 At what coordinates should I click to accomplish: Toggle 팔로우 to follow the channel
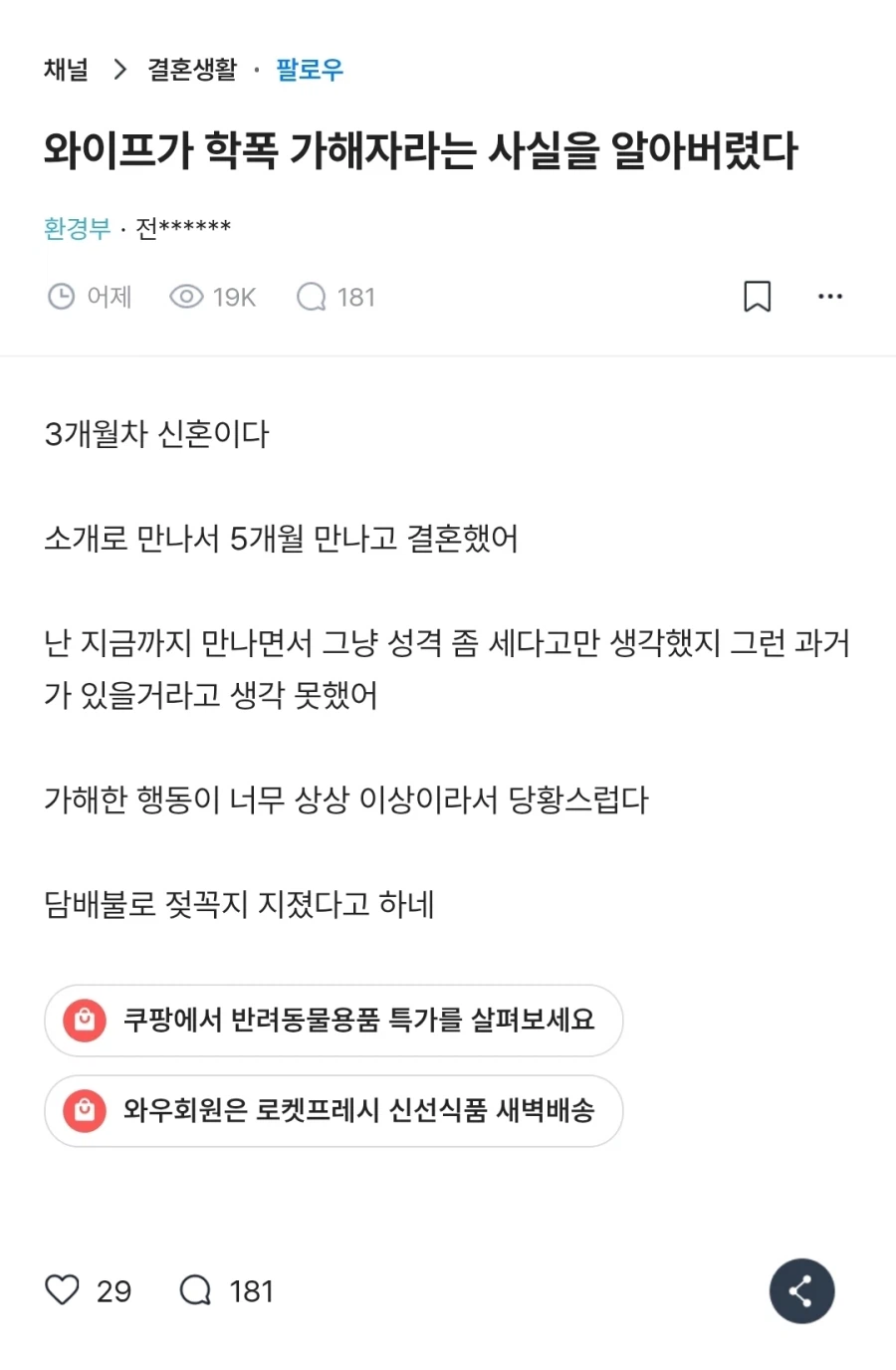(310, 69)
